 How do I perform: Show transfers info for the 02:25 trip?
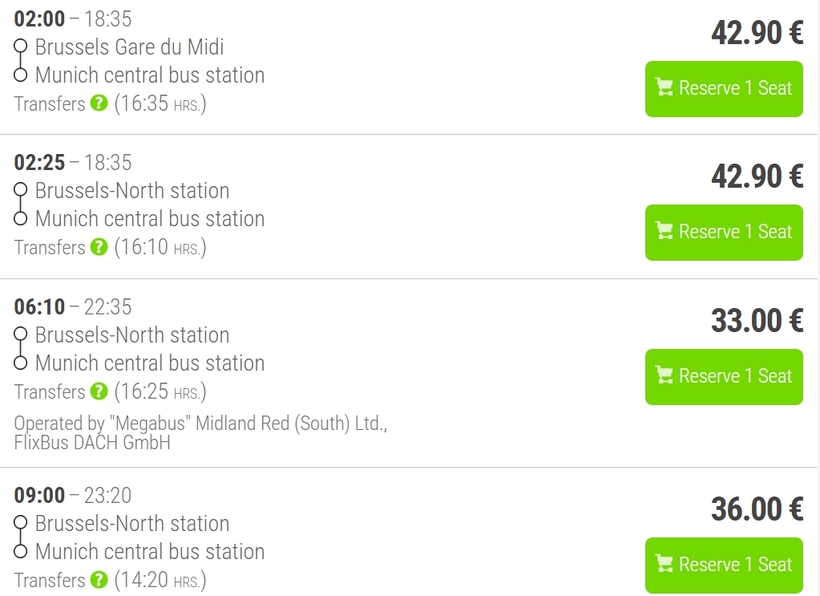(99, 247)
